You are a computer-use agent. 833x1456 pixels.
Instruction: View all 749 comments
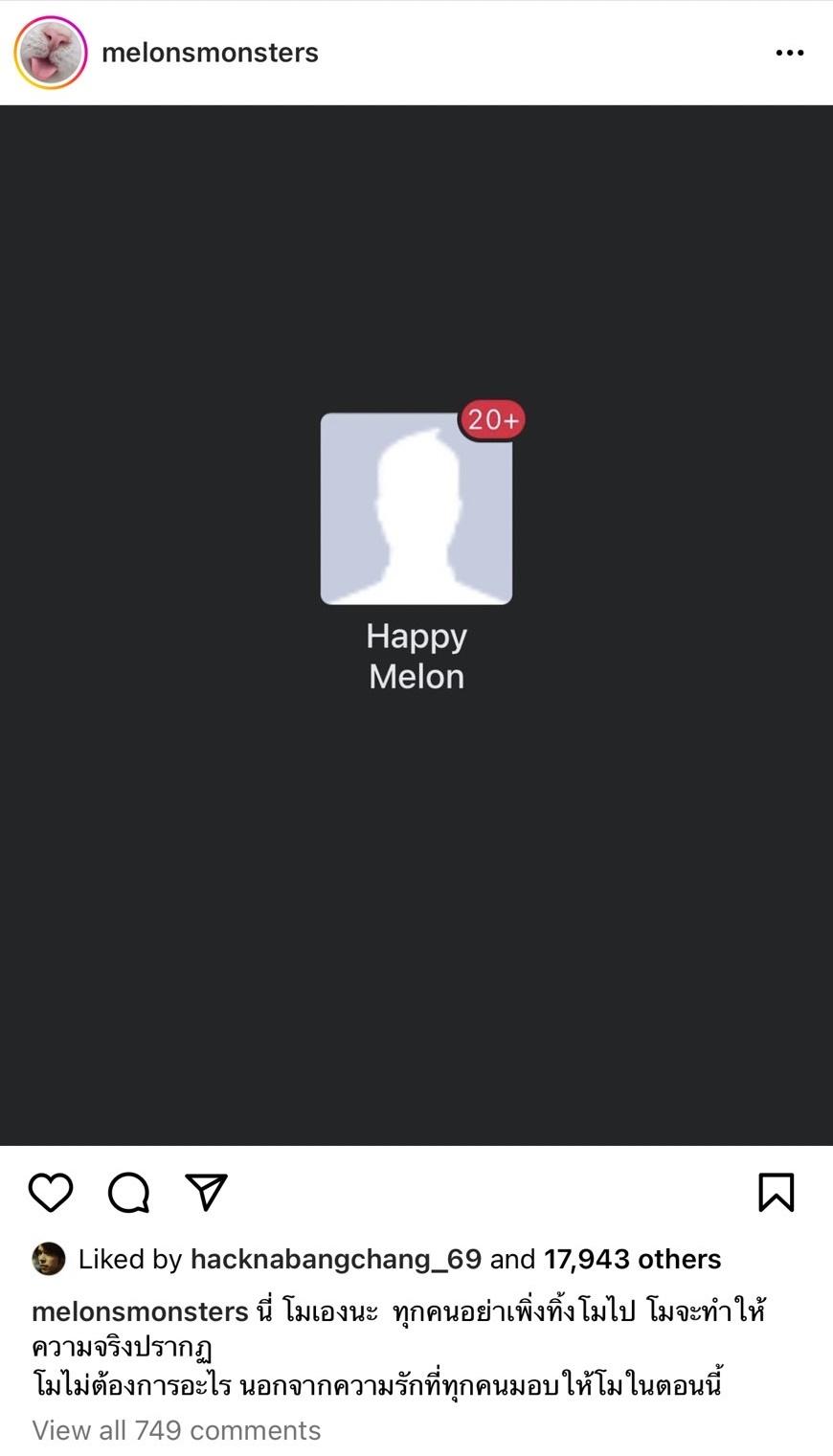coord(176,1430)
